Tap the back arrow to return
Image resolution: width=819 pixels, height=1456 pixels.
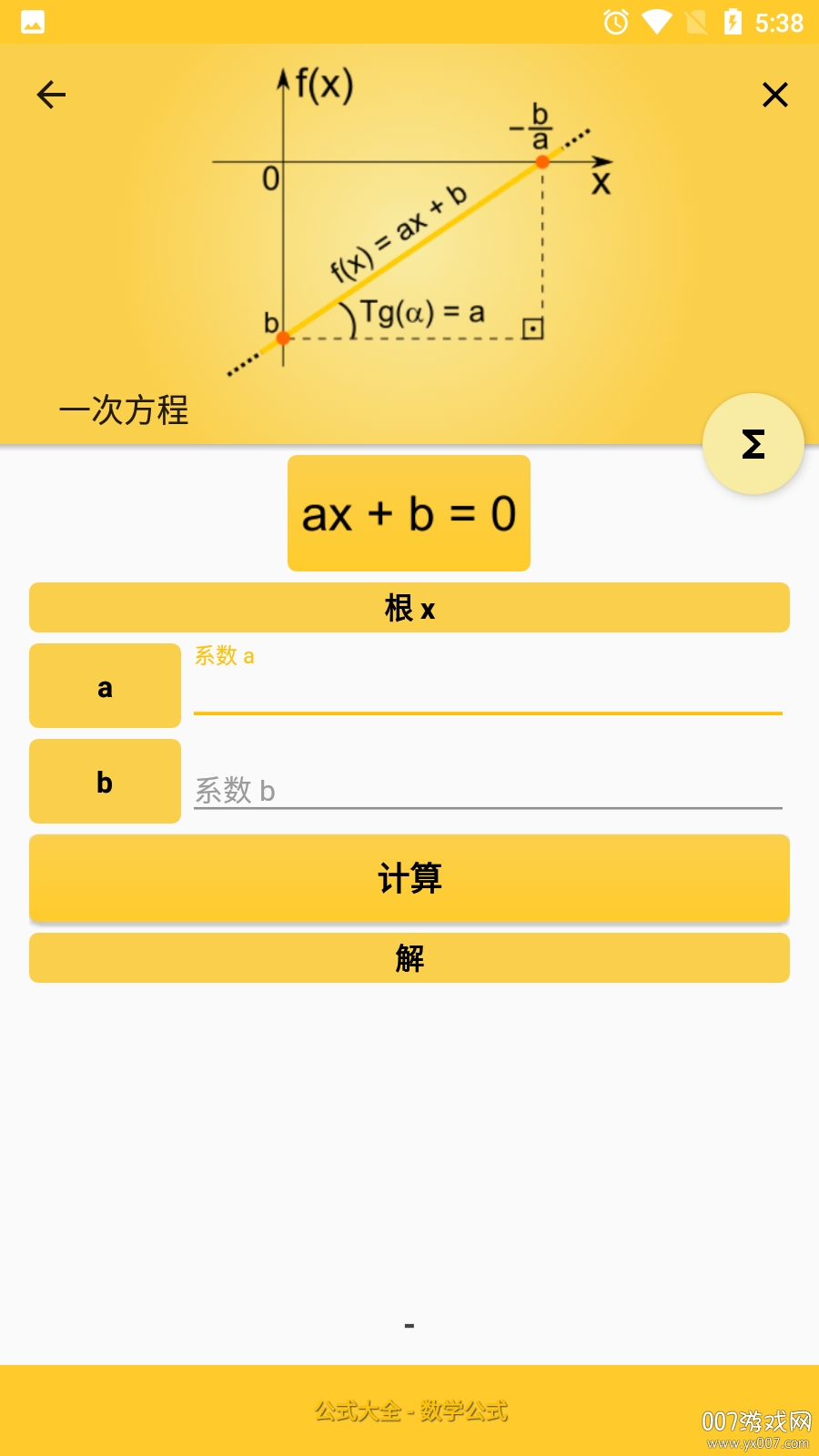point(51,94)
